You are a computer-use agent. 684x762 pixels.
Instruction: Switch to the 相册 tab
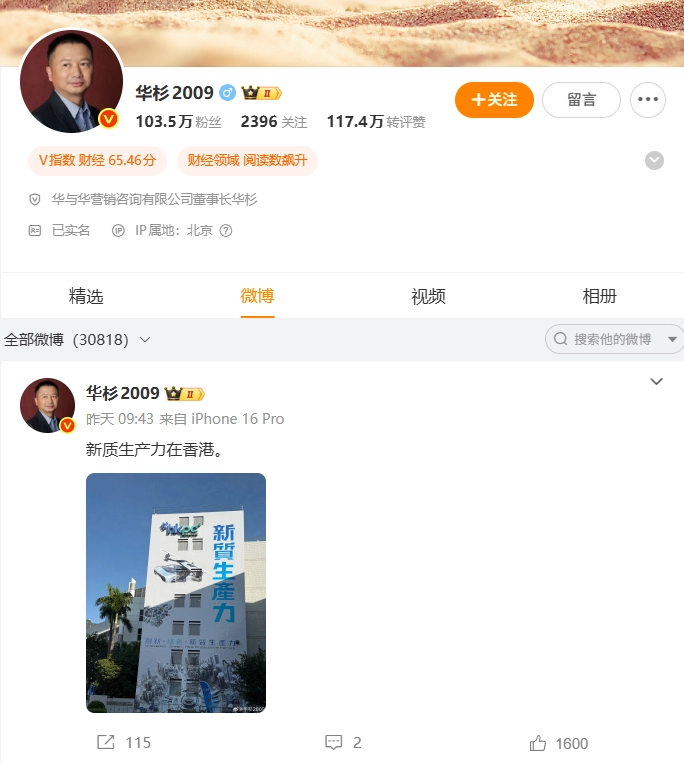point(599,296)
